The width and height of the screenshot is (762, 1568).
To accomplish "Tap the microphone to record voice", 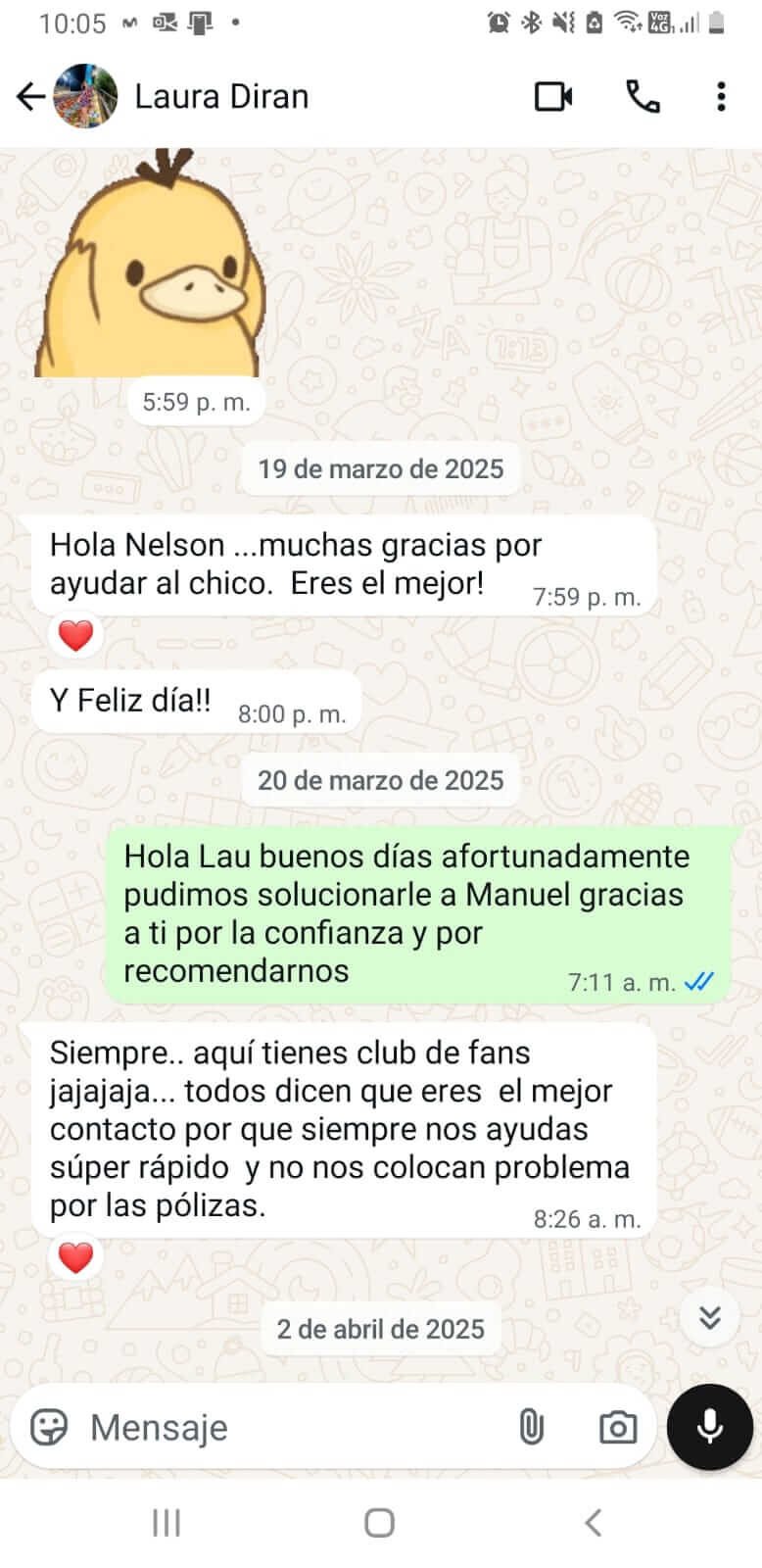I will pyautogui.click(x=709, y=1427).
